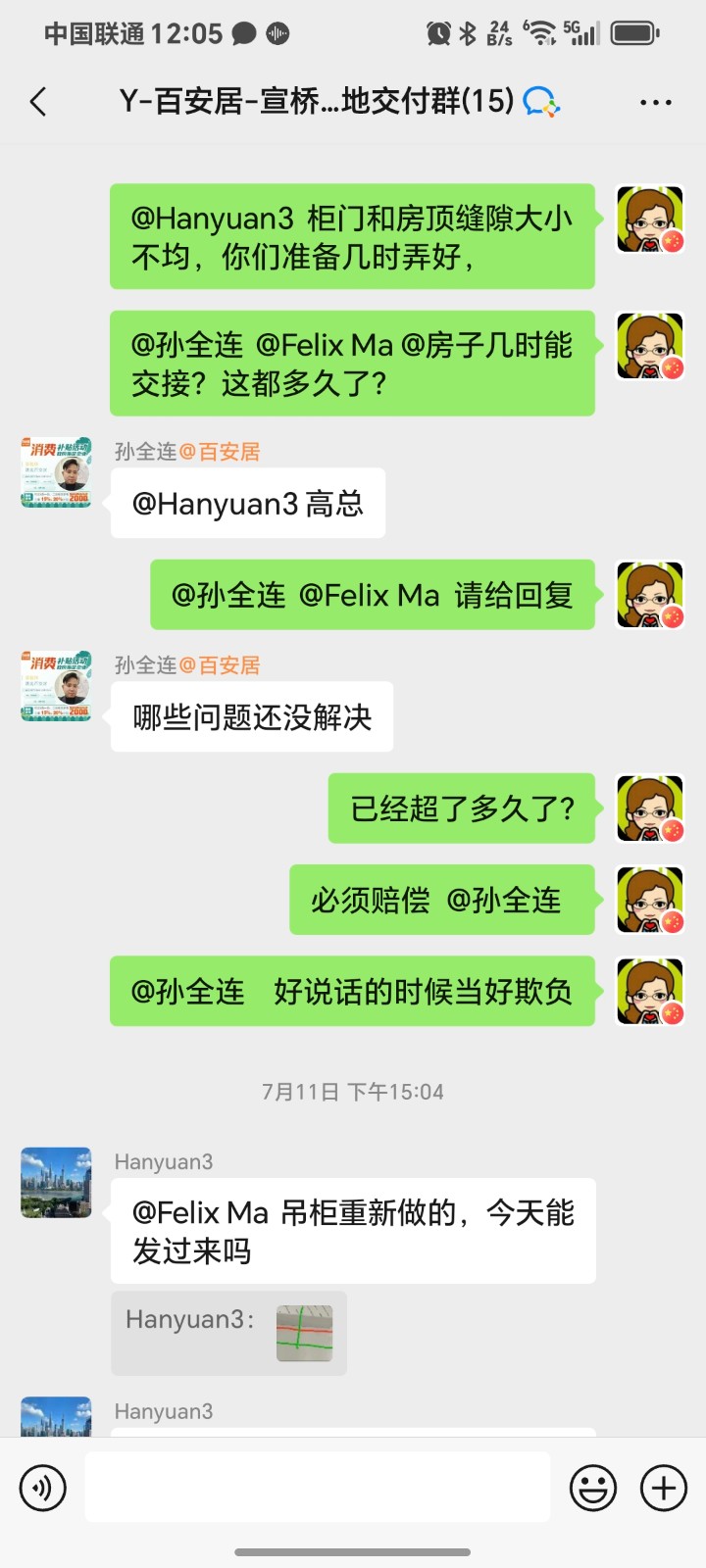Switch to voice message input
Viewport: 706px width, 1568px height.
pos(43,1488)
